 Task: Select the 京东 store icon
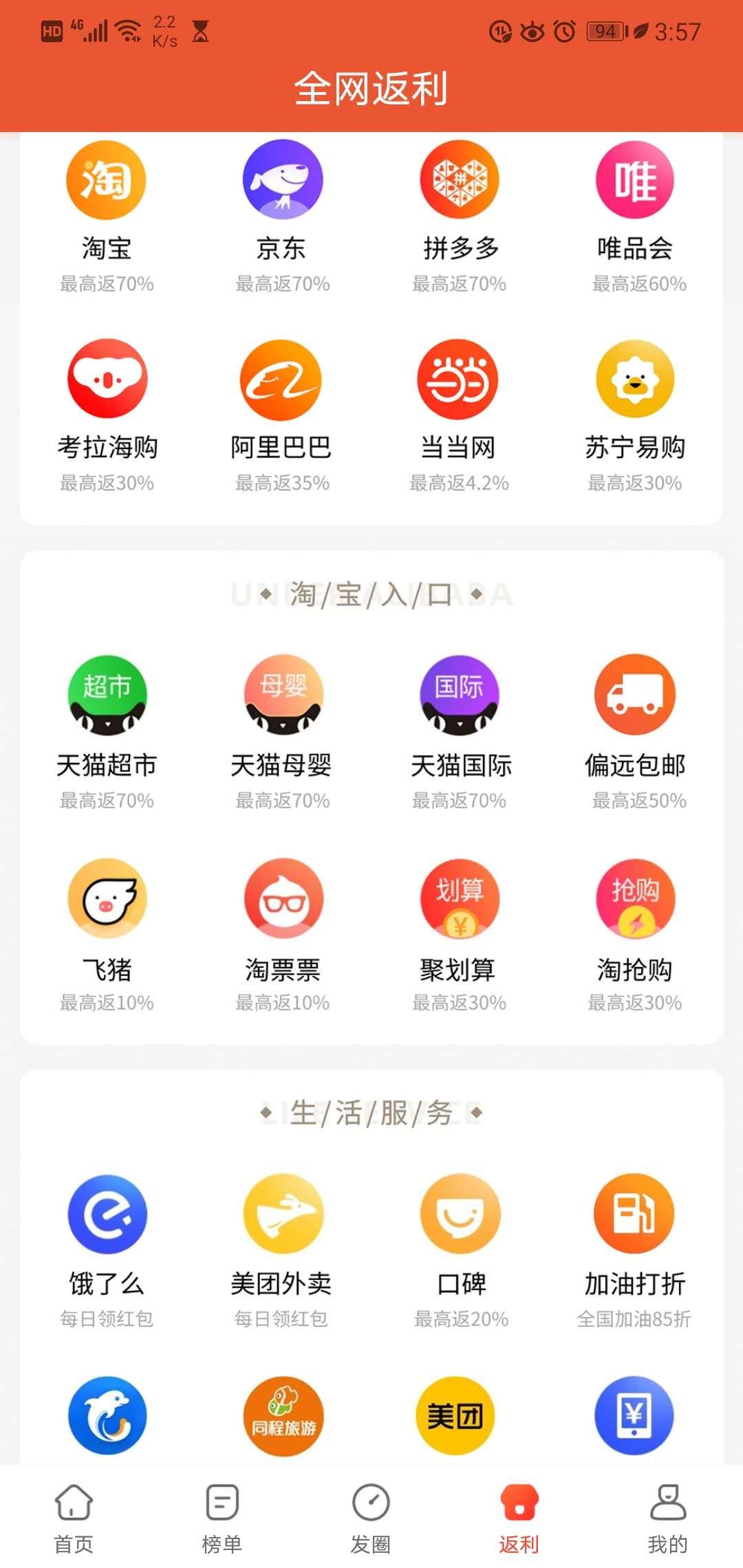coord(283,180)
